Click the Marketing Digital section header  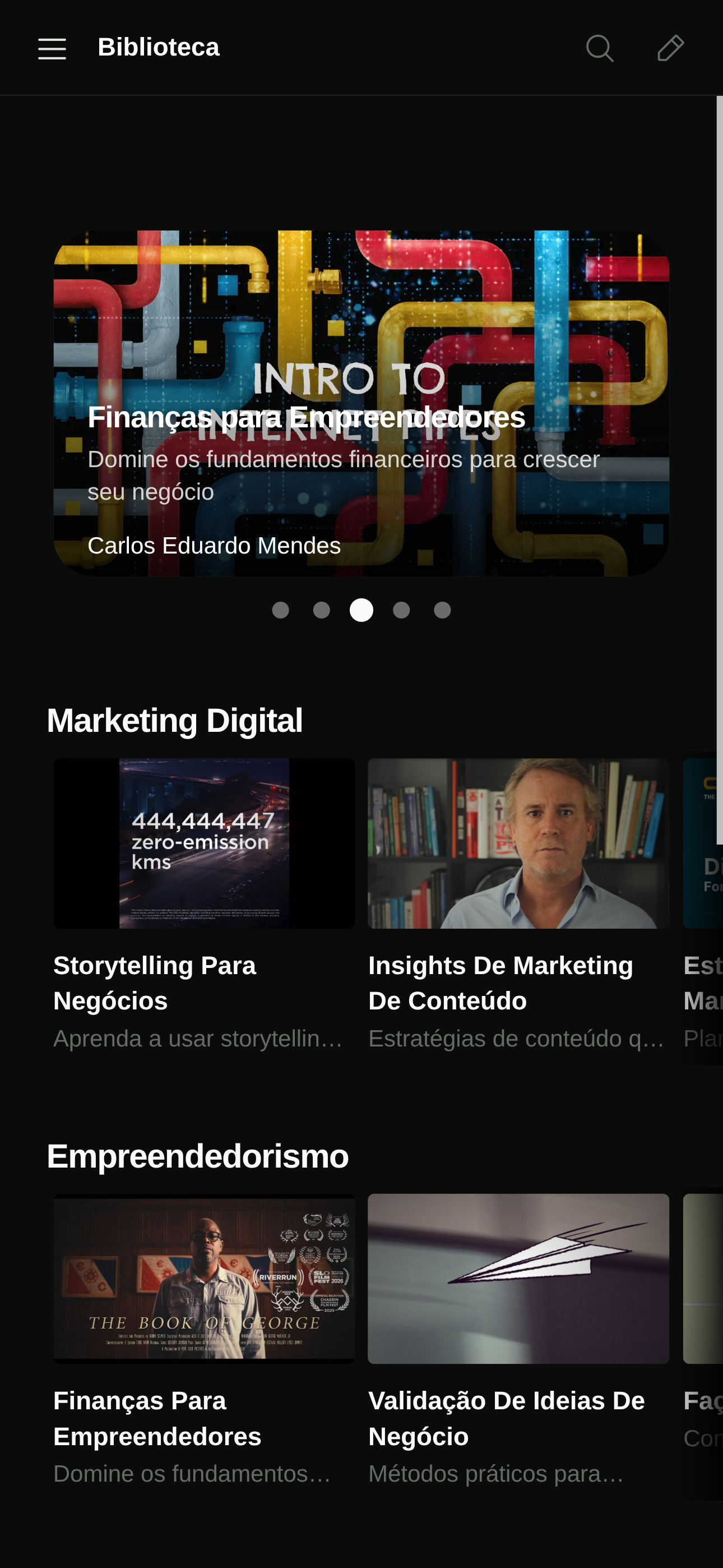pyautogui.click(x=175, y=721)
